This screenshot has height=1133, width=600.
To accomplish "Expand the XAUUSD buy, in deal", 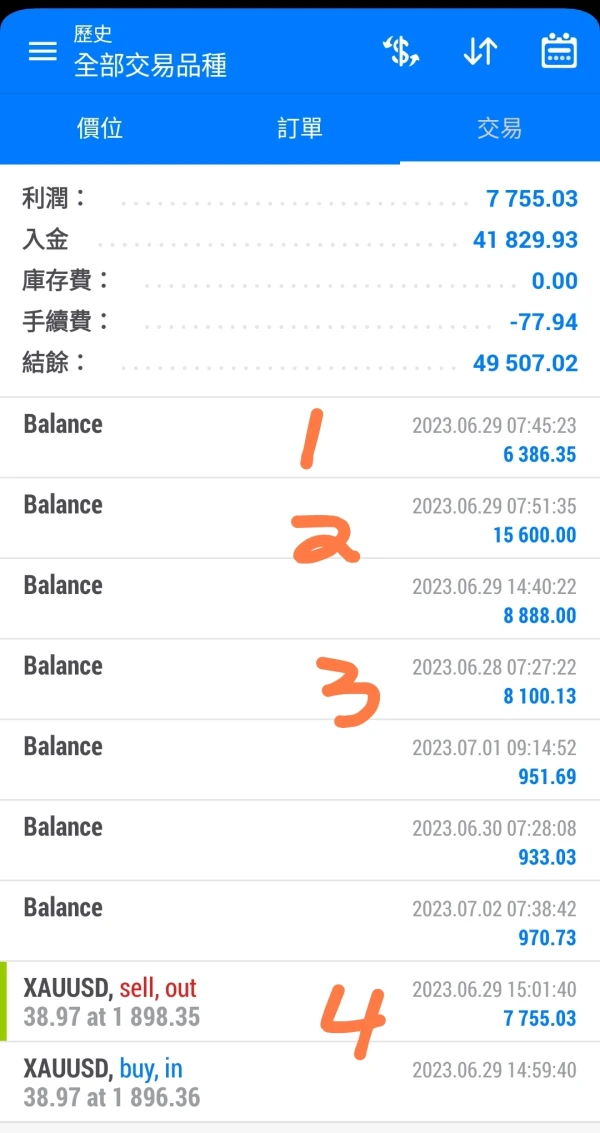I will click(x=300, y=1083).
